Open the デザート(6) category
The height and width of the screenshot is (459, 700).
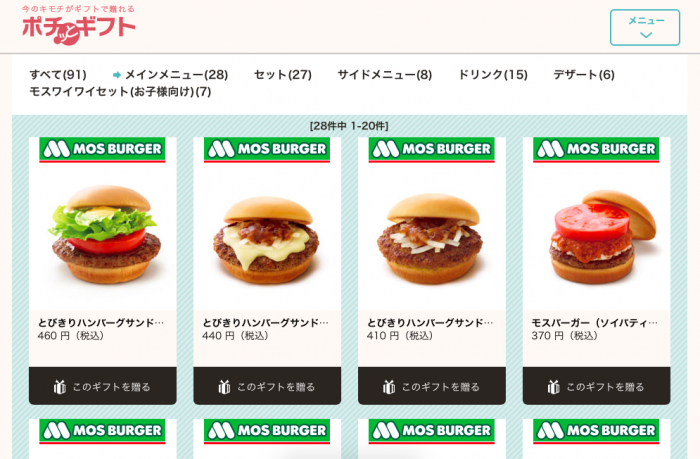pyautogui.click(x=584, y=75)
